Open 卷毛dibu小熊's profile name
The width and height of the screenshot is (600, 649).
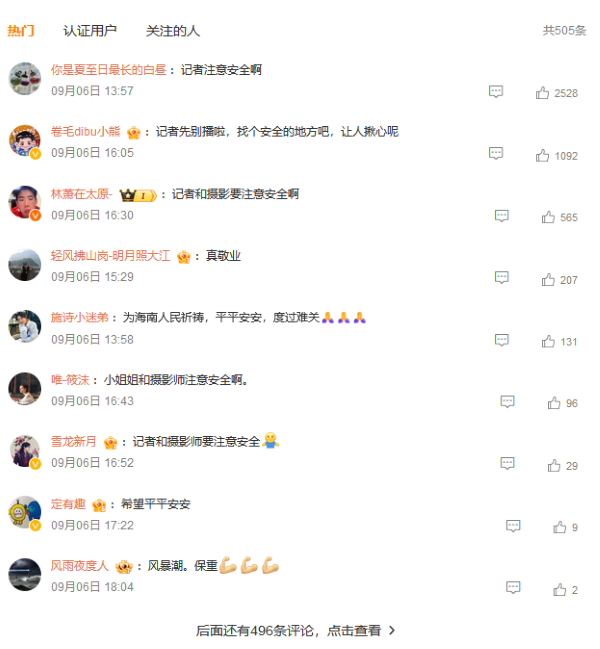[86, 131]
